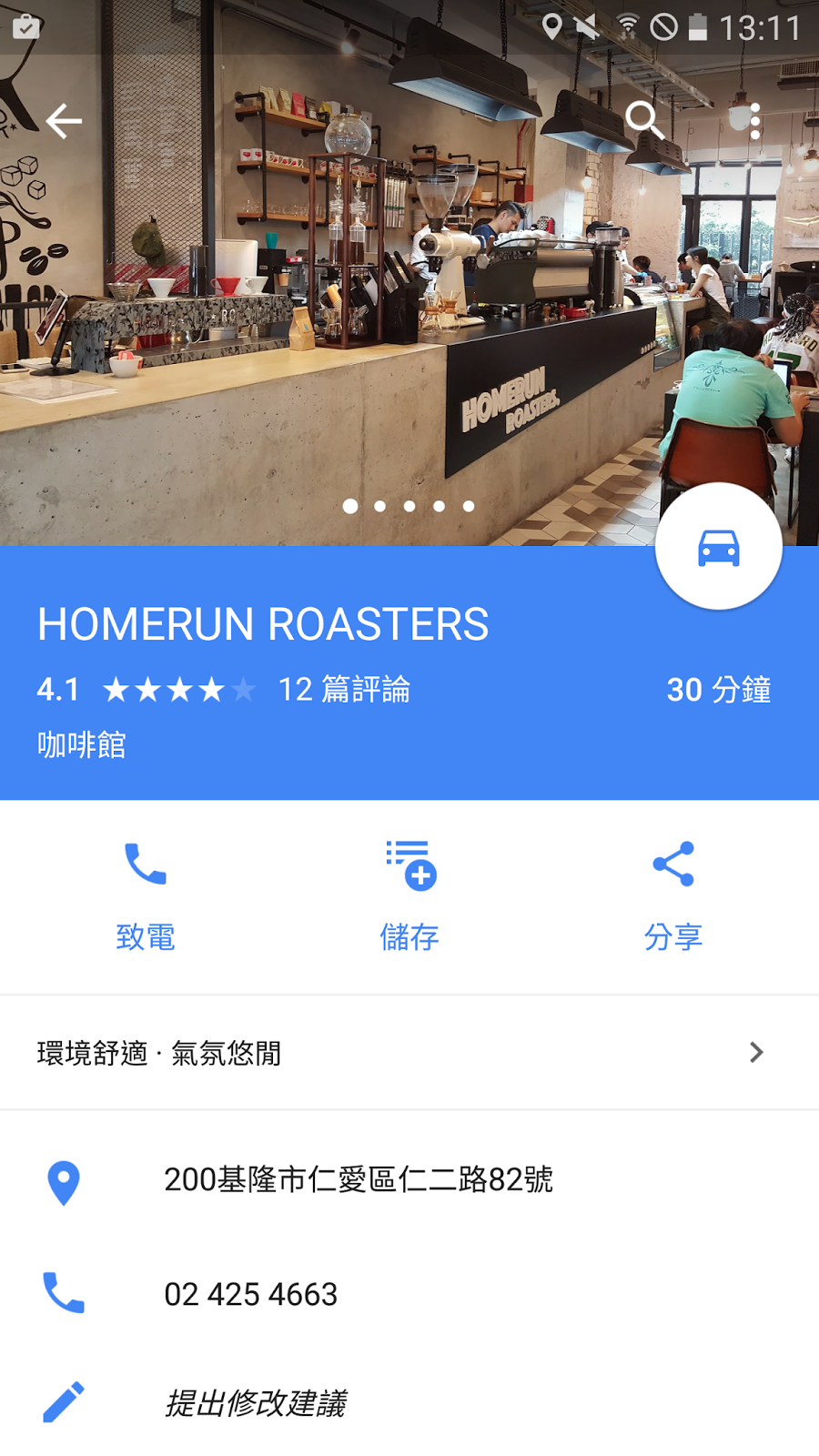View the 12 篇評論 reviews
The width and height of the screenshot is (819, 1456).
(344, 690)
